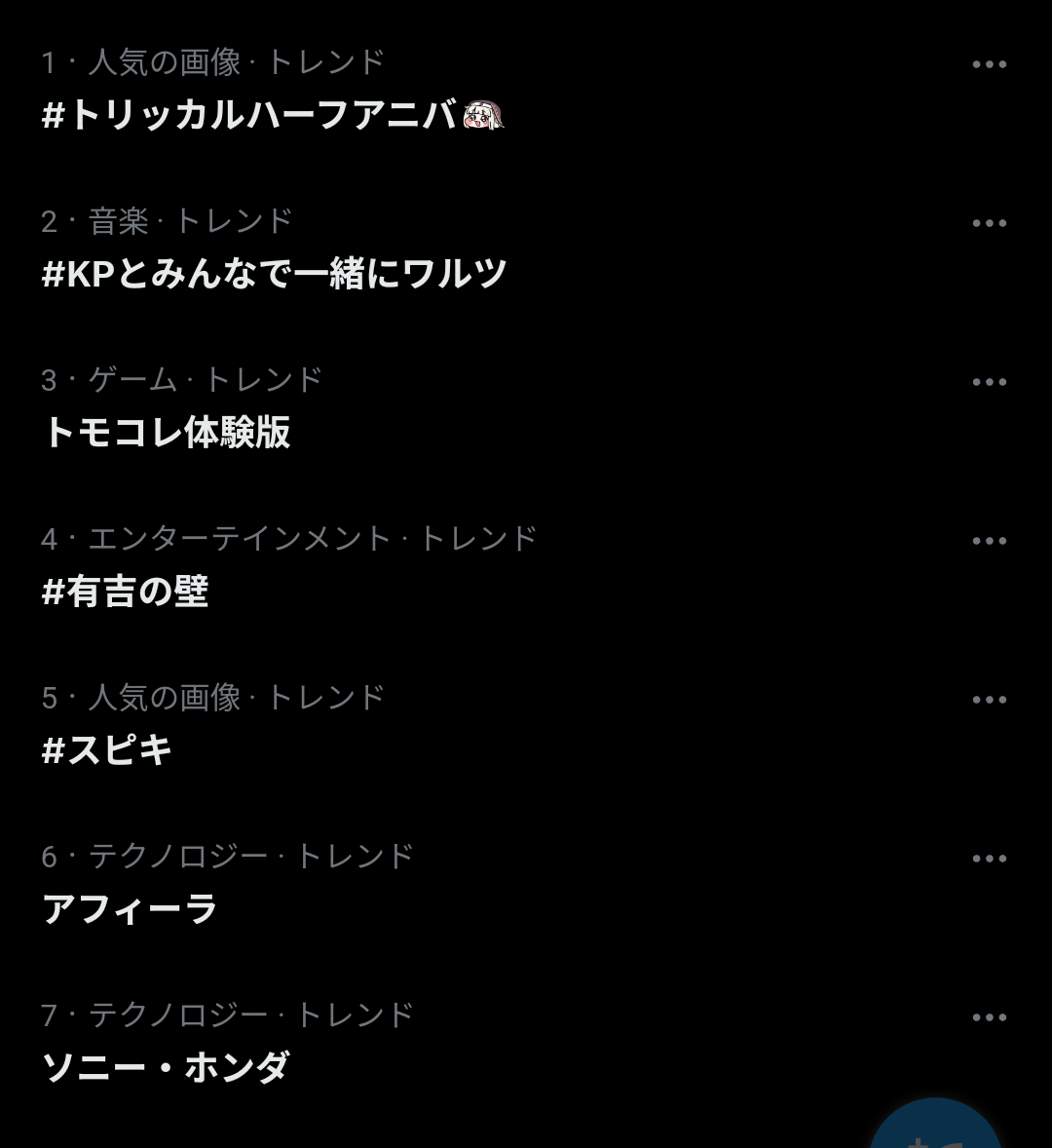Open trend #トリッカルハーフアニバ

[273, 115]
